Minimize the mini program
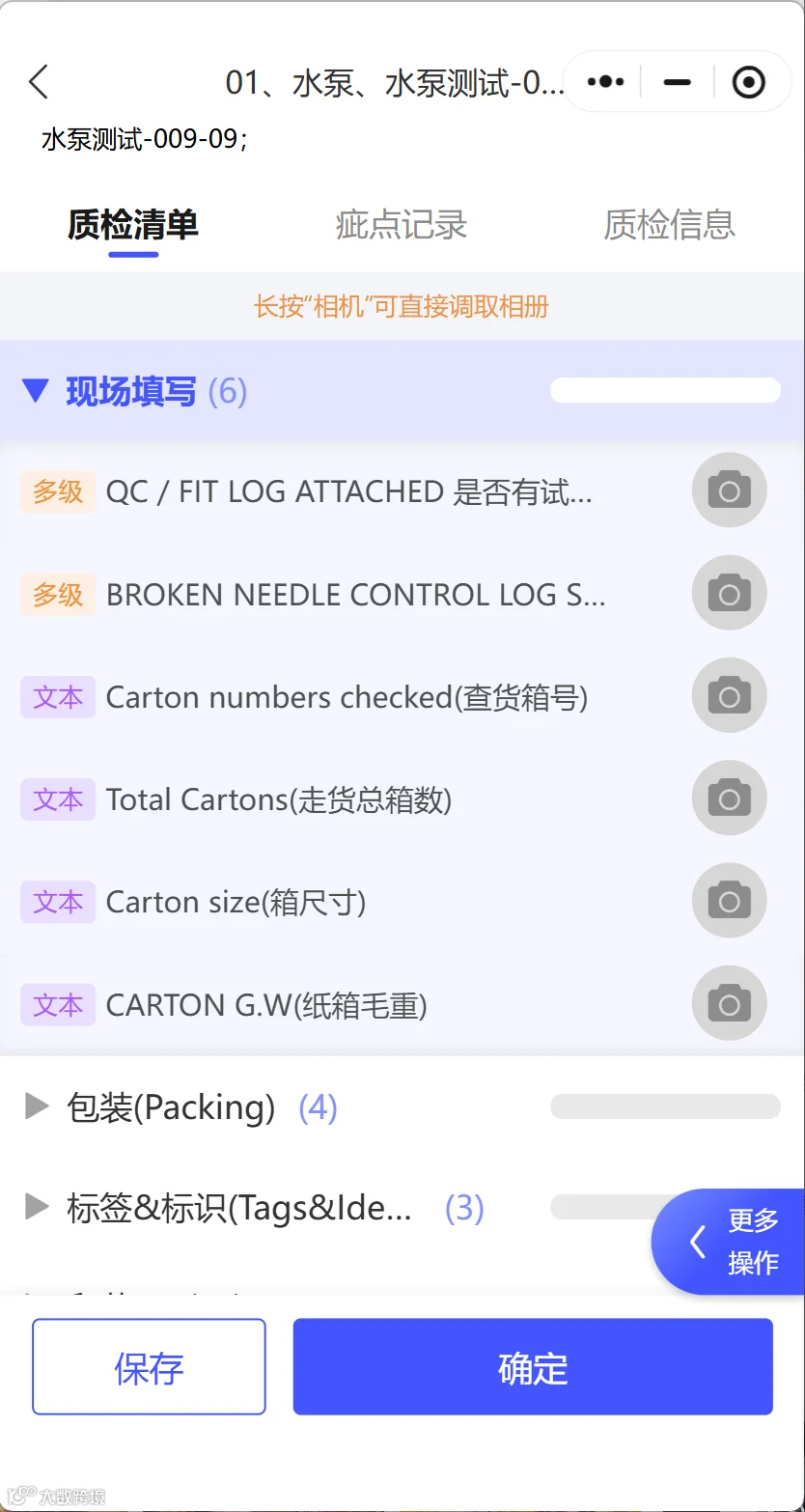805x1512 pixels. click(x=677, y=82)
